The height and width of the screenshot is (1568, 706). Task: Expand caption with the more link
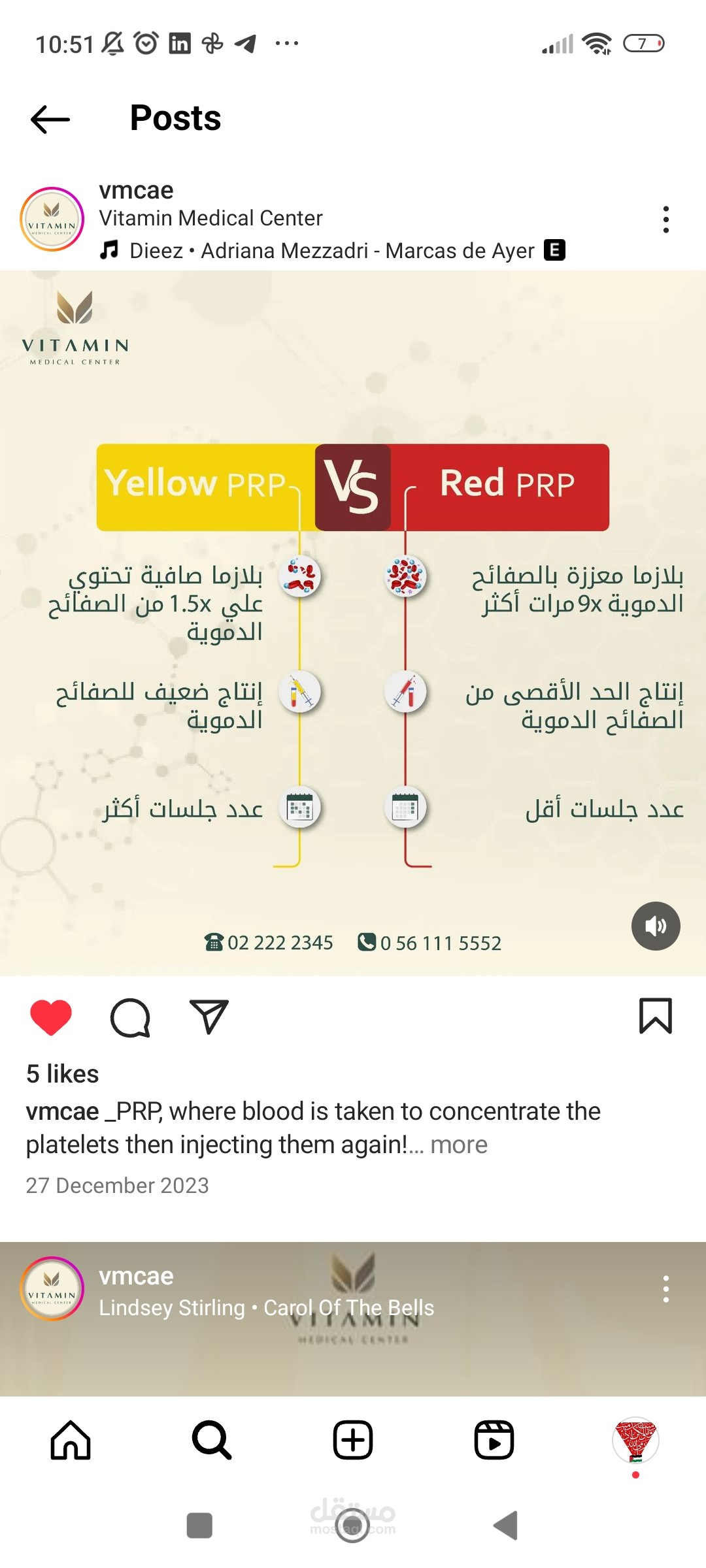[x=459, y=1145]
